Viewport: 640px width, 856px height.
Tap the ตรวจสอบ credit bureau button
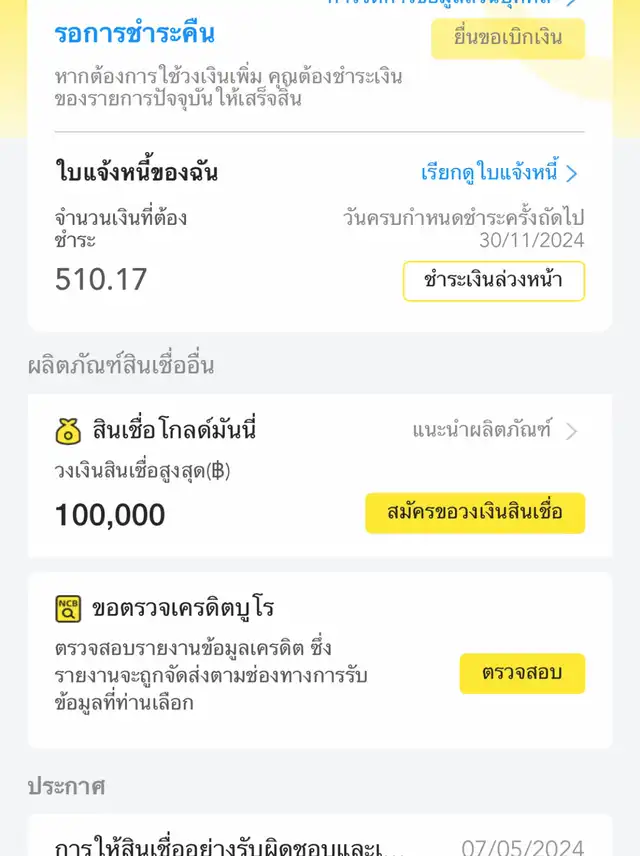522,673
